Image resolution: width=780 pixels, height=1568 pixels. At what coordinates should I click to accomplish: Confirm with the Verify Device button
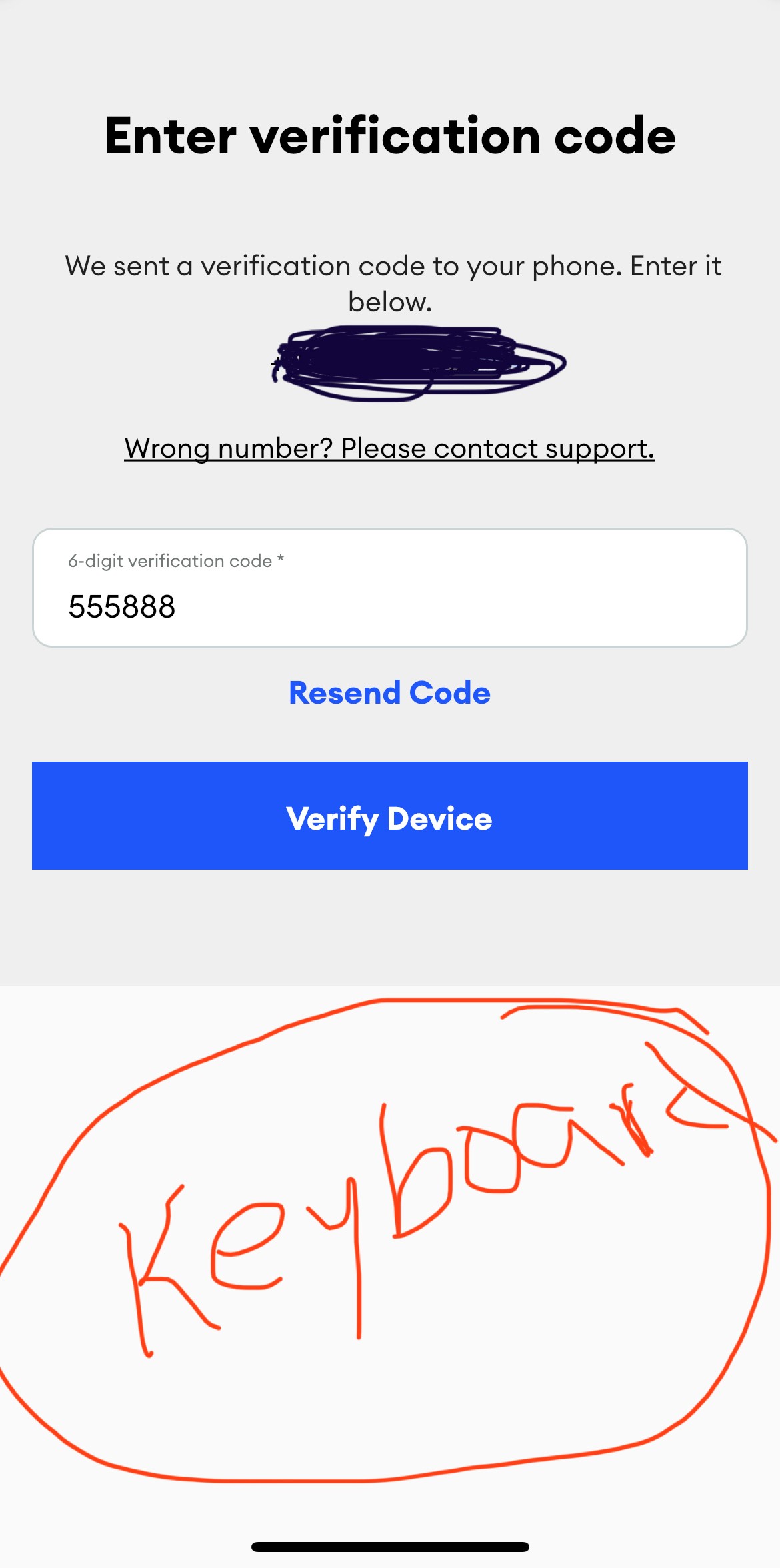click(389, 816)
